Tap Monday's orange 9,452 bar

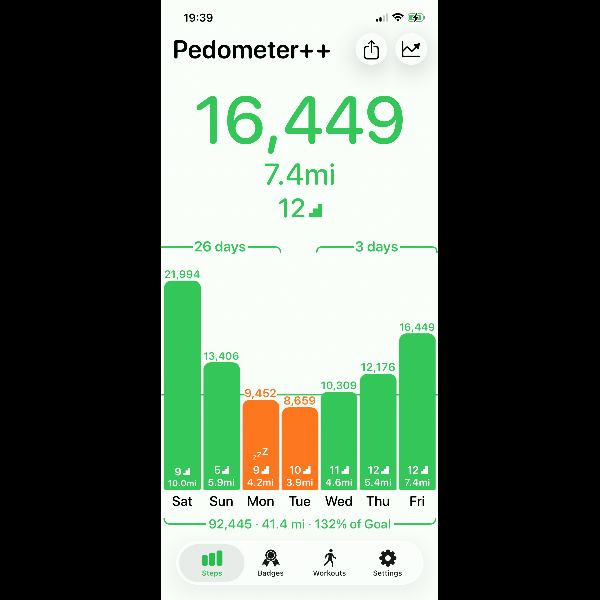point(261,445)
